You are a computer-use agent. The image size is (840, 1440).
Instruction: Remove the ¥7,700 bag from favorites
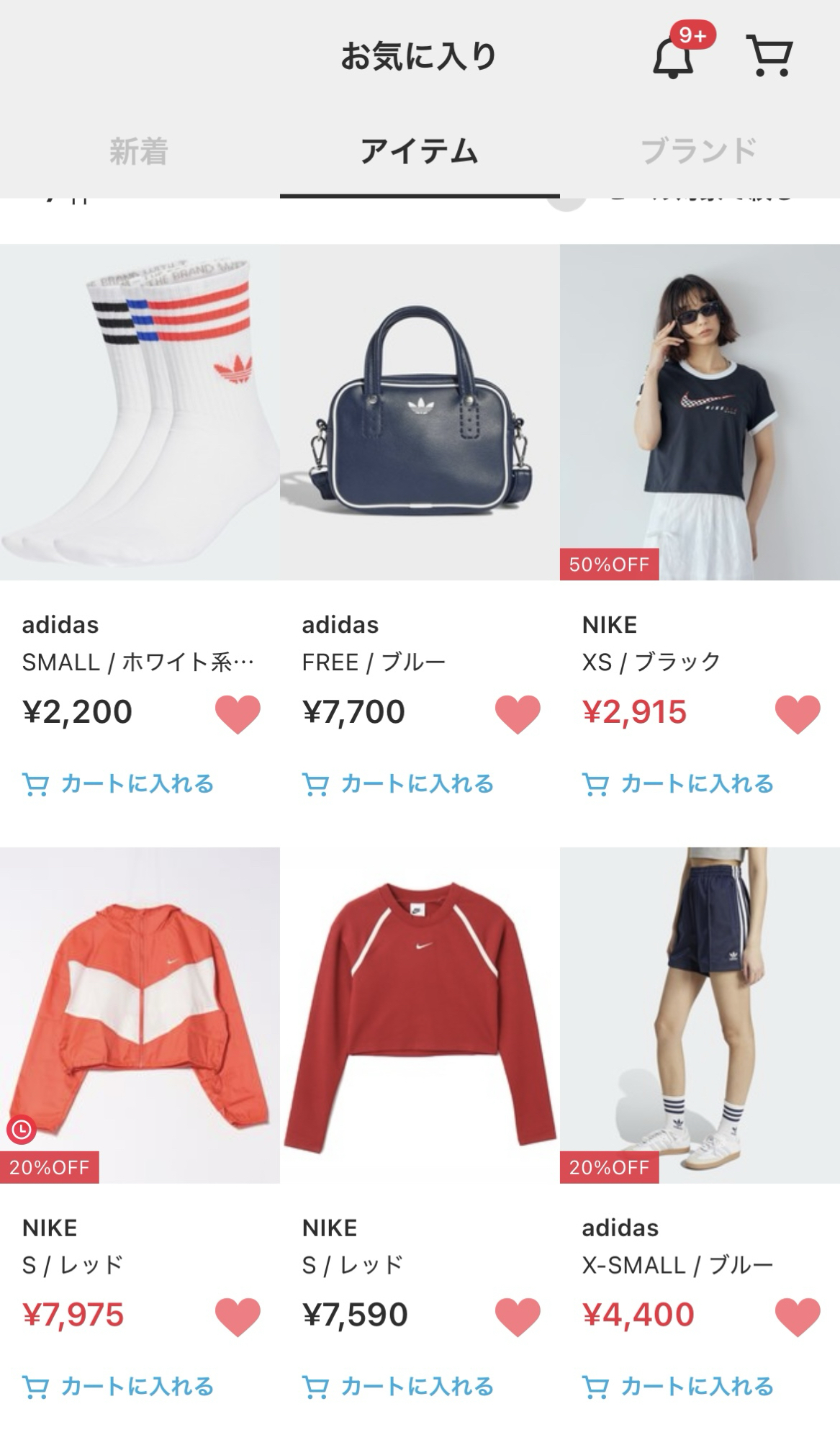tap(518, 714)
